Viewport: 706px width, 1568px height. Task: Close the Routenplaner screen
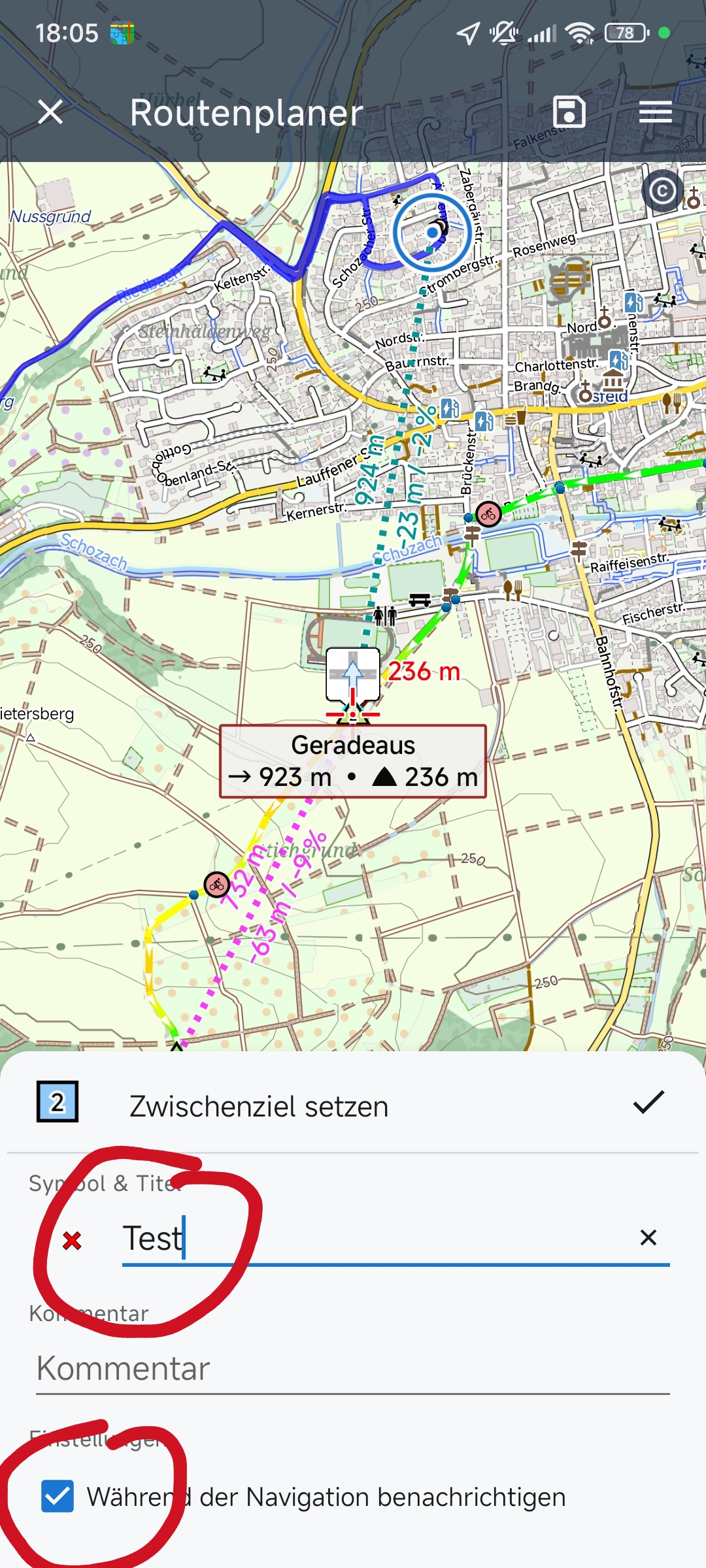click(x=50, y=112)
